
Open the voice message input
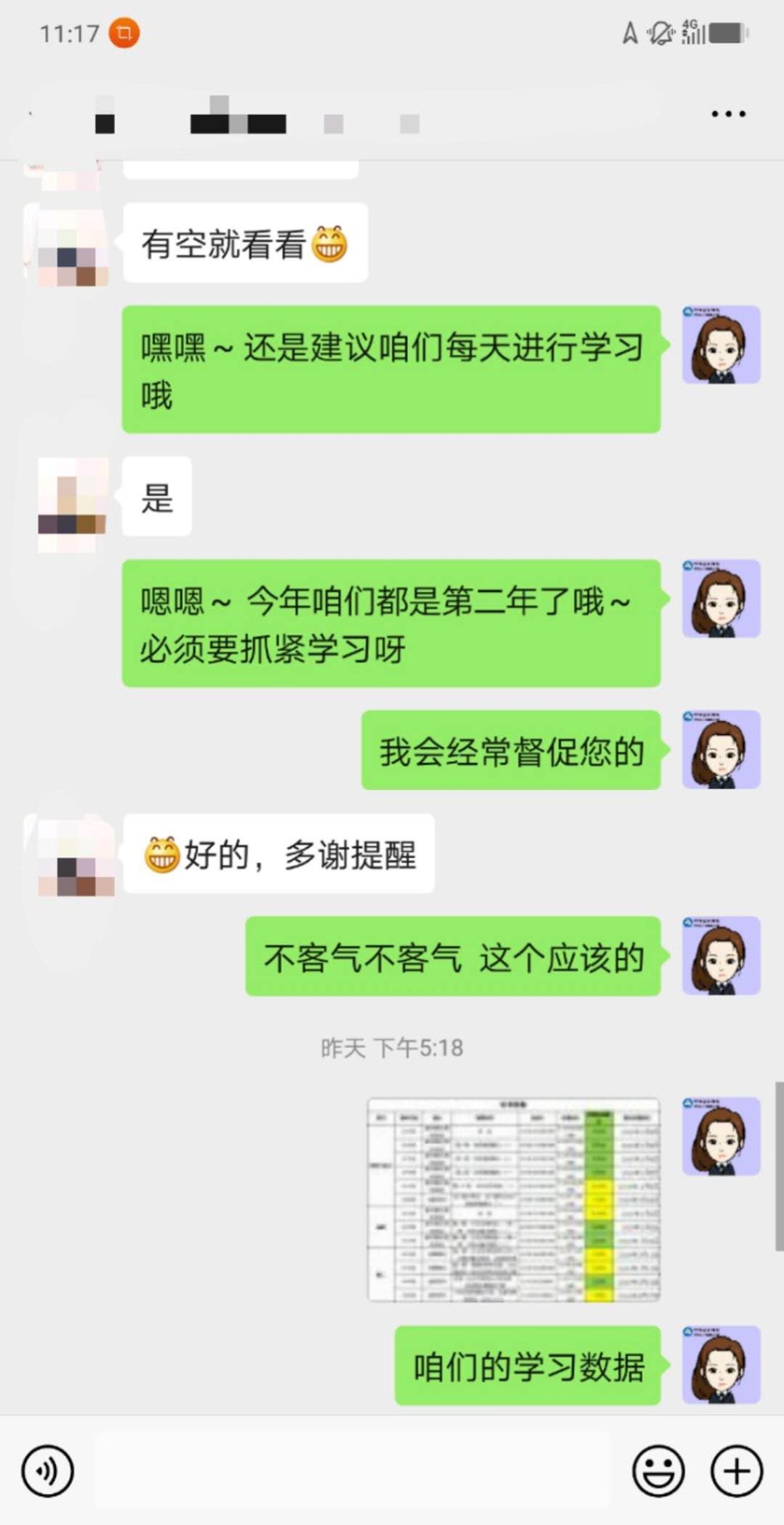coord(48,1470)
